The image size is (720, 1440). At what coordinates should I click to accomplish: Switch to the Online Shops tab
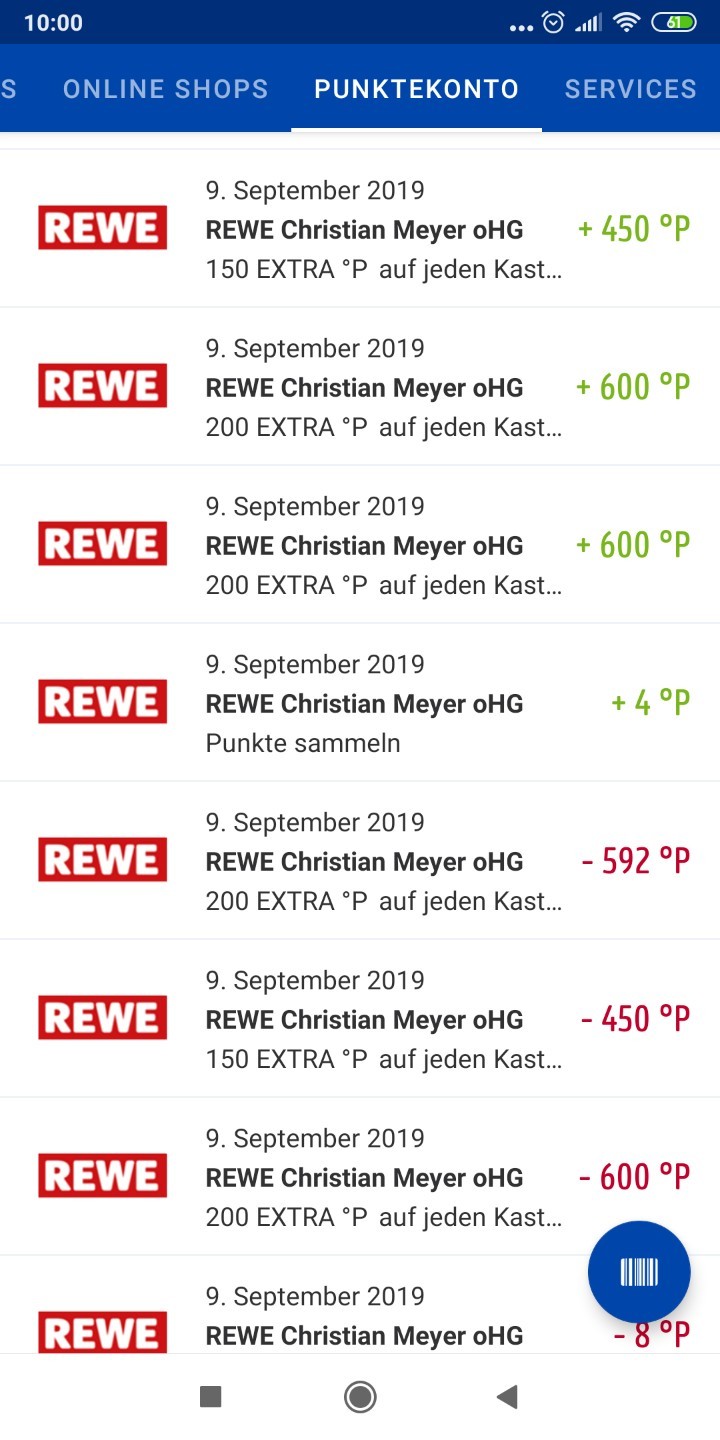[x=166, y=89]
